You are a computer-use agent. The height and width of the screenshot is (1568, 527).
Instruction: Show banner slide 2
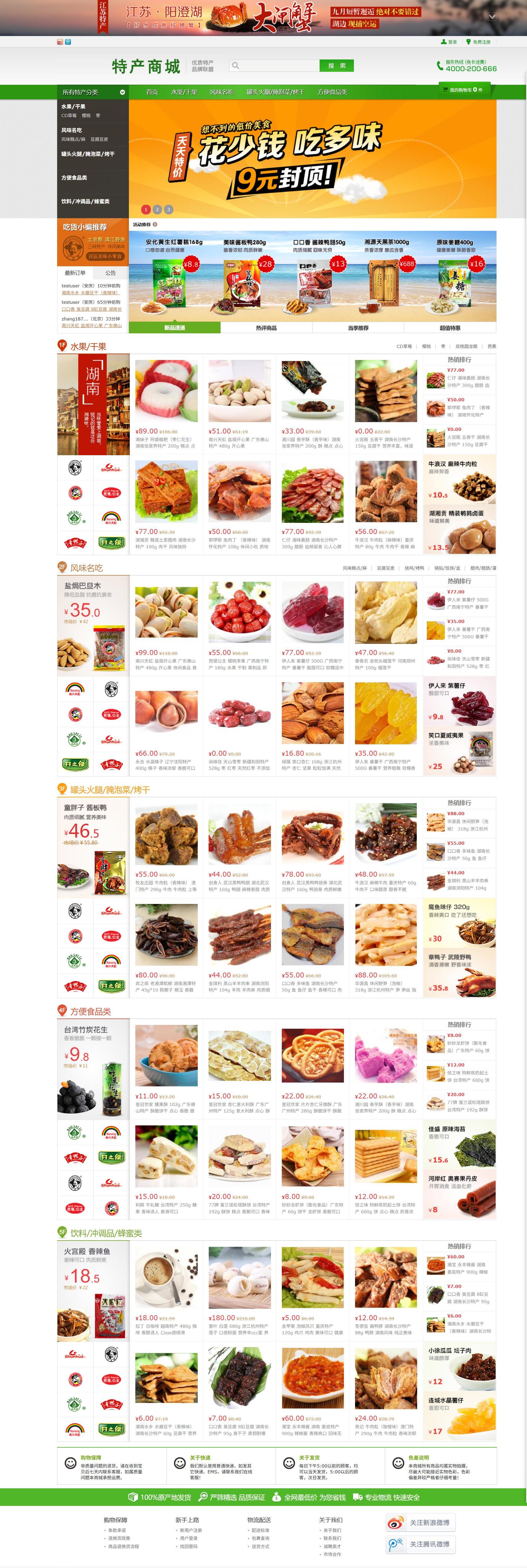pyautogui.click(x=157, y=209)
